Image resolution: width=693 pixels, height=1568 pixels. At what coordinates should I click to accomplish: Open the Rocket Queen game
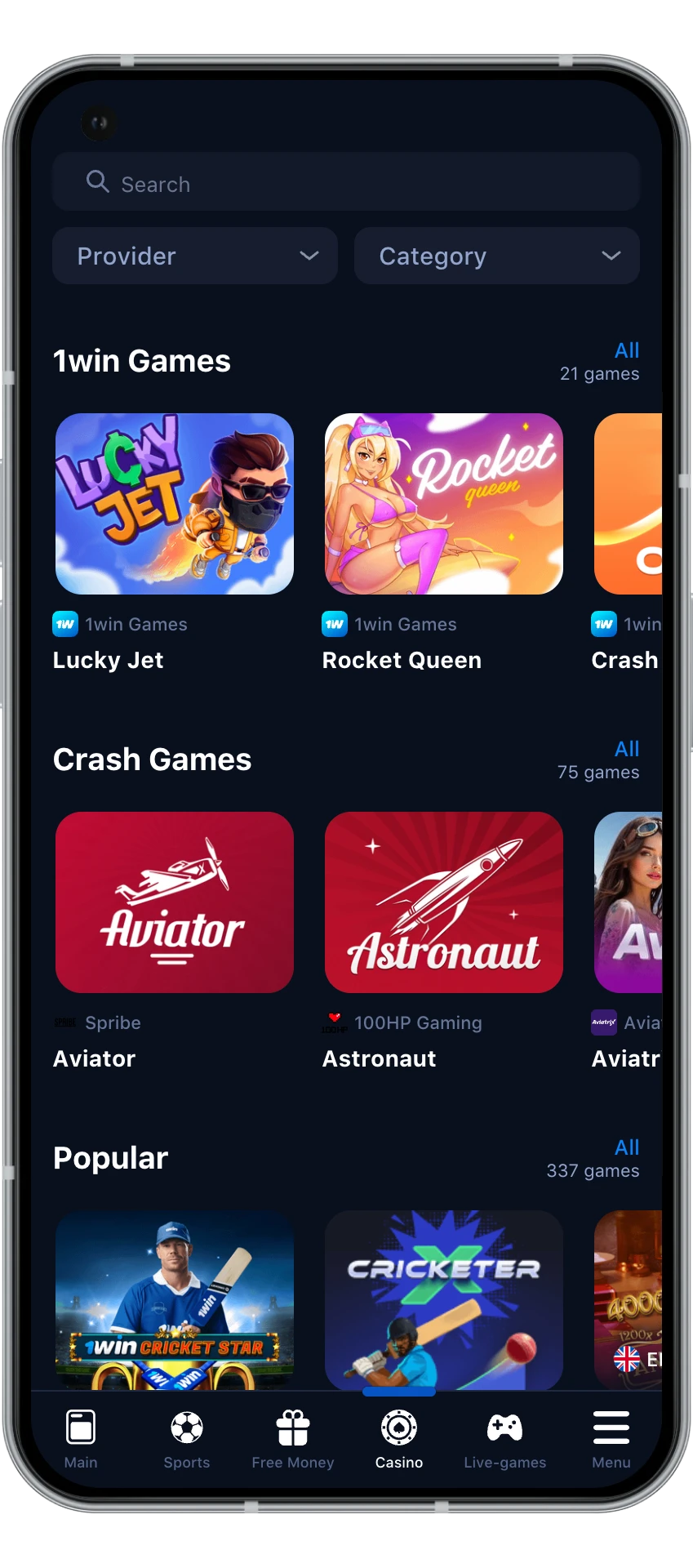click(x=444, y=504)
